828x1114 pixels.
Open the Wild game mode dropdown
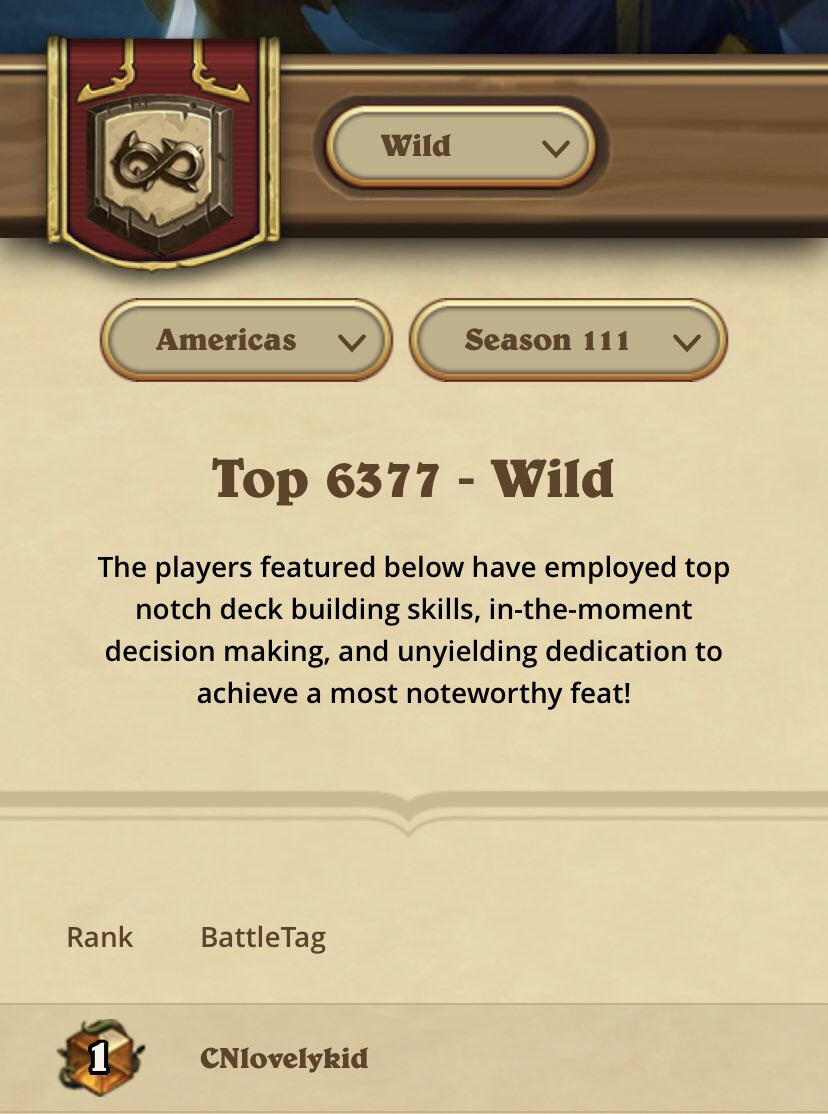coord(461,147)
